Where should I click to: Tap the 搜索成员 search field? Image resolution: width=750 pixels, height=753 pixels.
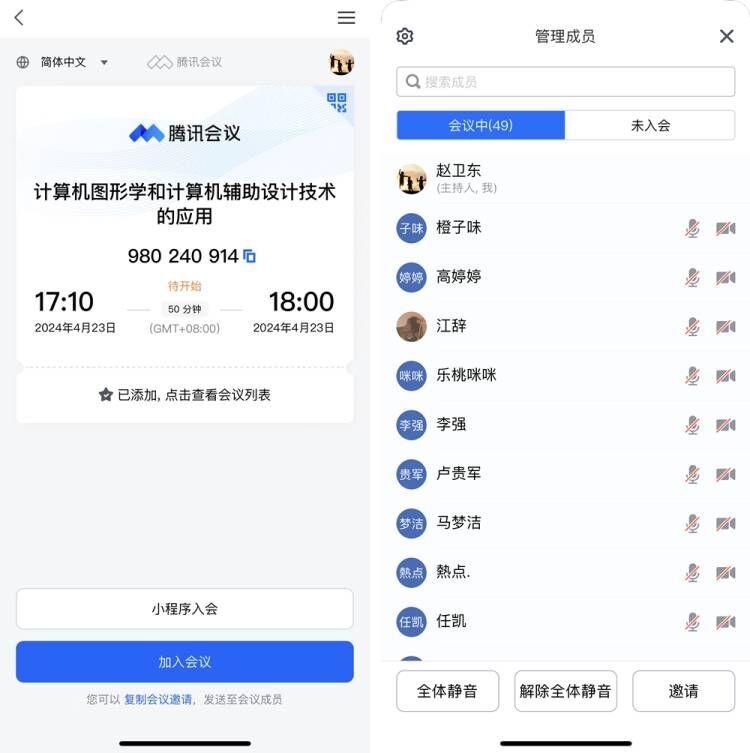(565, 82)
